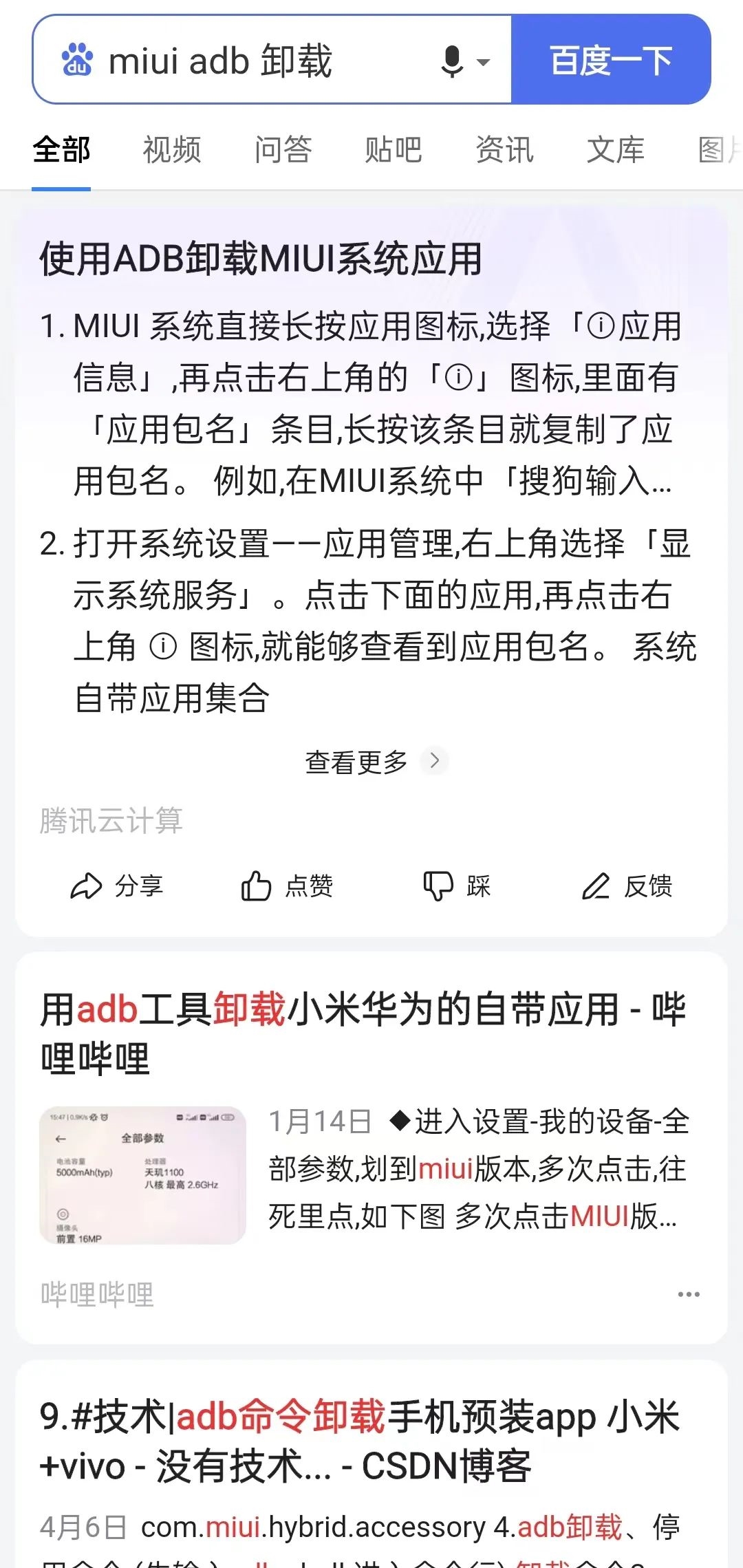Open the CSDN博客 adb命令卸载 result
The width and height of the screenshot is (743, 1568).
(360, 1441)
